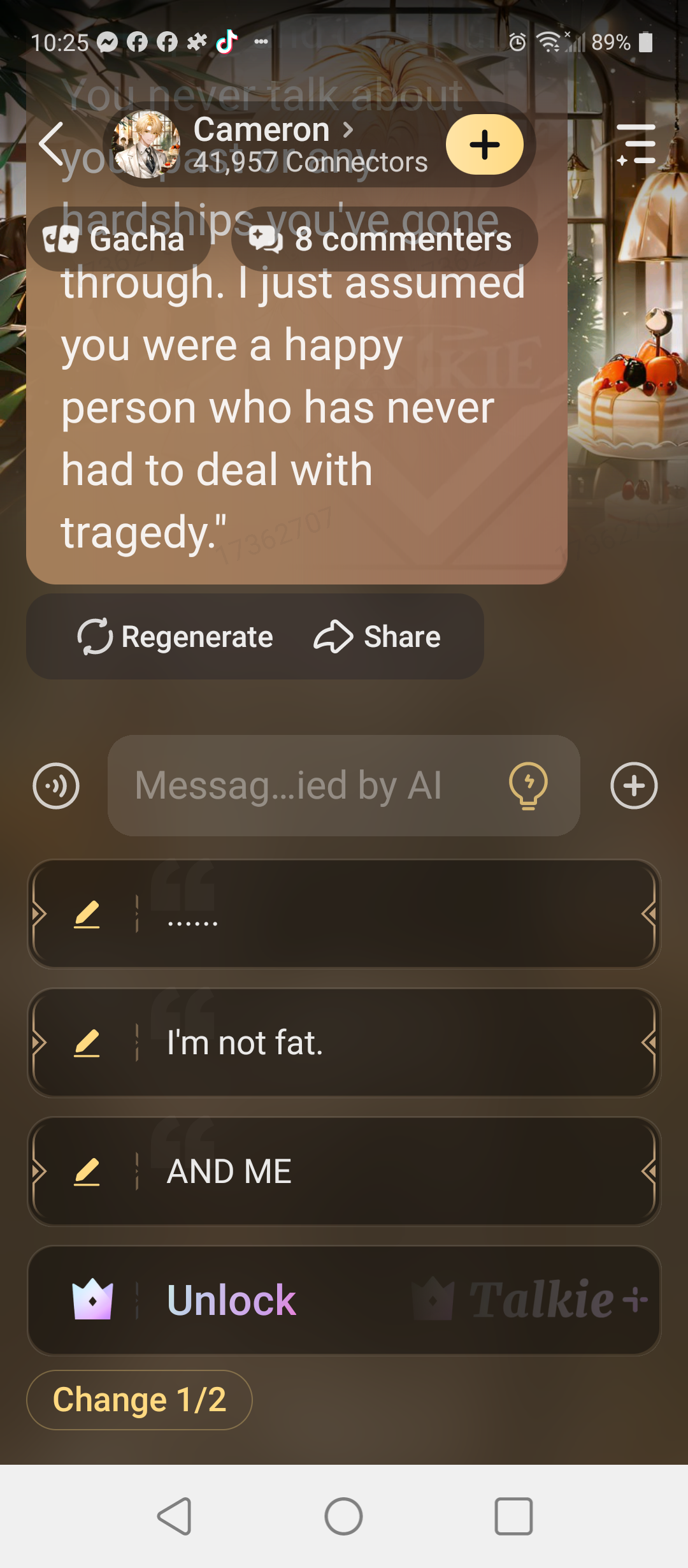Focus the message input field
This screenshot has height=1568, width=688.
point(299,786)
